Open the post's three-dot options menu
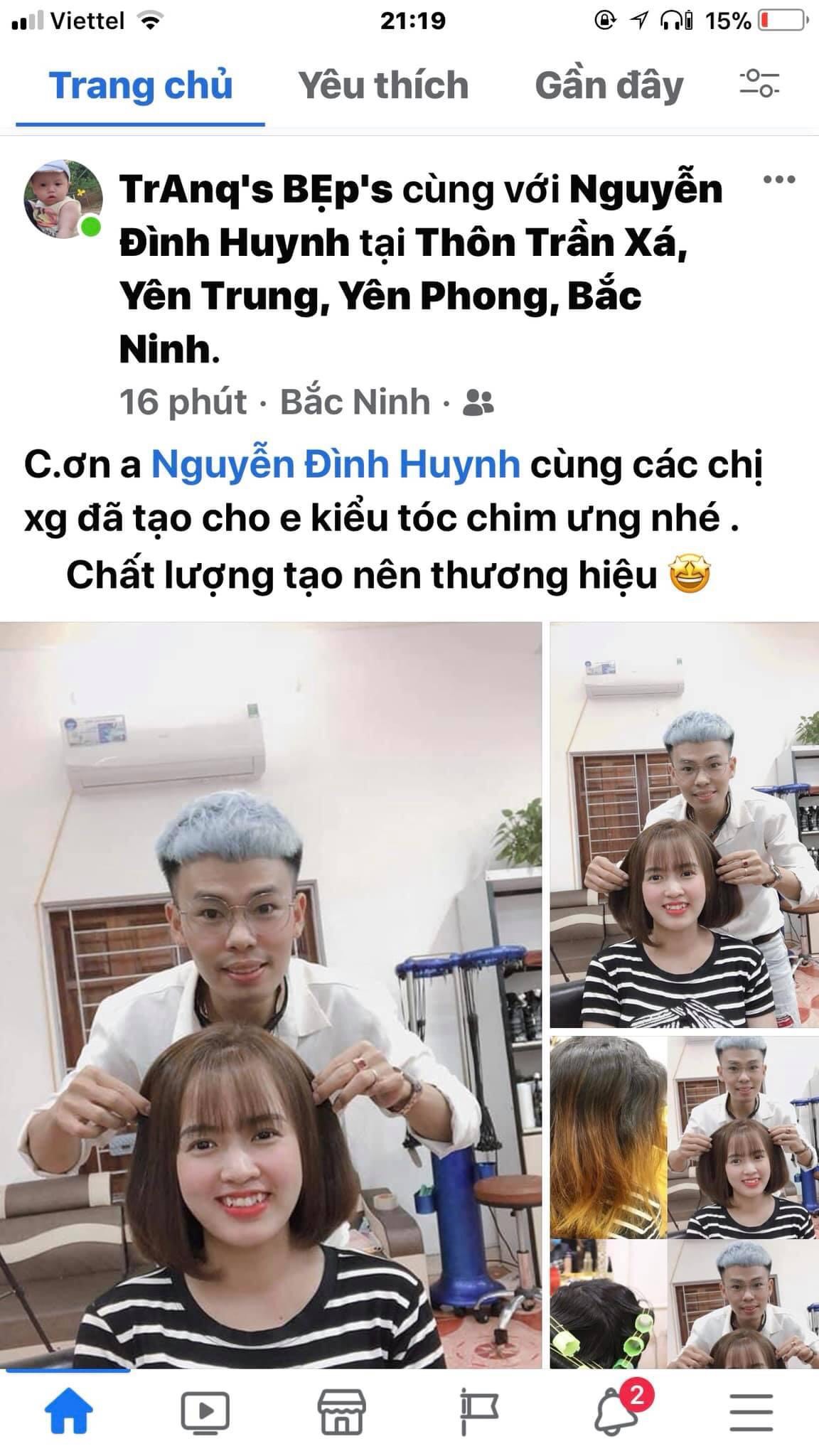Screen dimensions: 819x1456 tap(779, 179)
